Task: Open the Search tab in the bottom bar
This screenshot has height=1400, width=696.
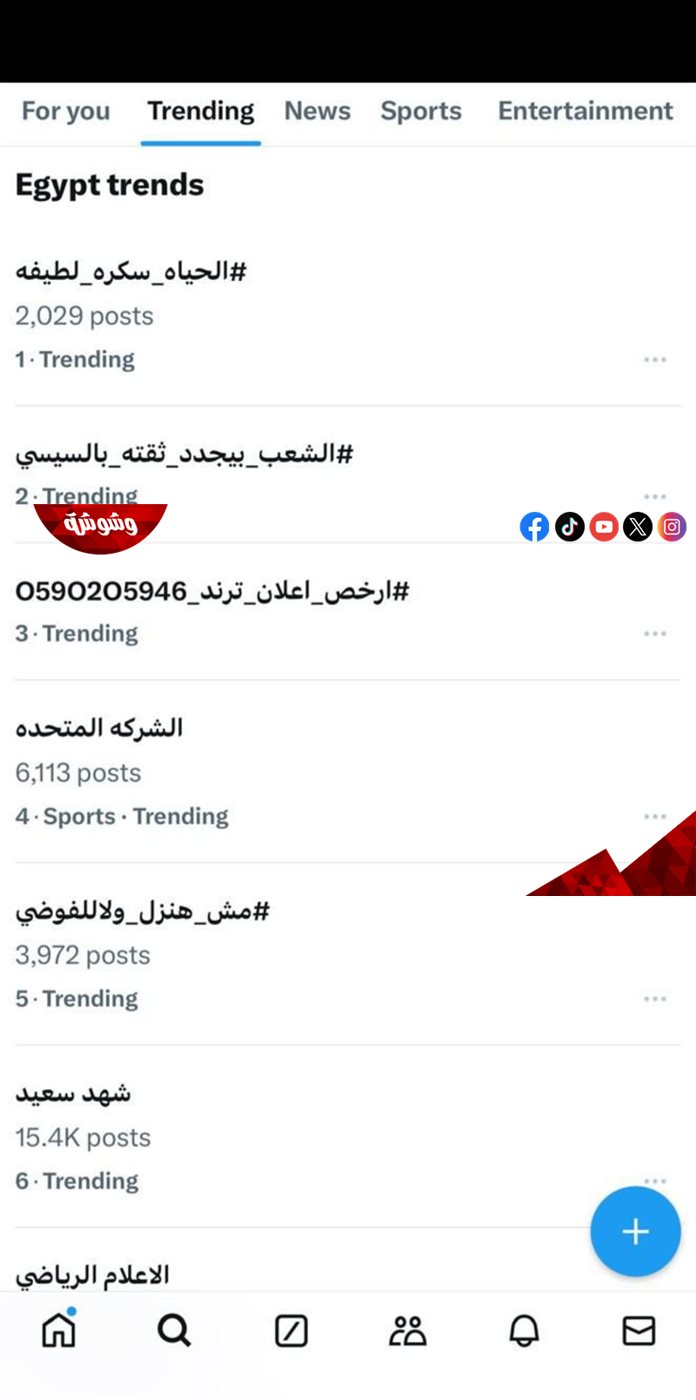Action: pos(174,1330)
